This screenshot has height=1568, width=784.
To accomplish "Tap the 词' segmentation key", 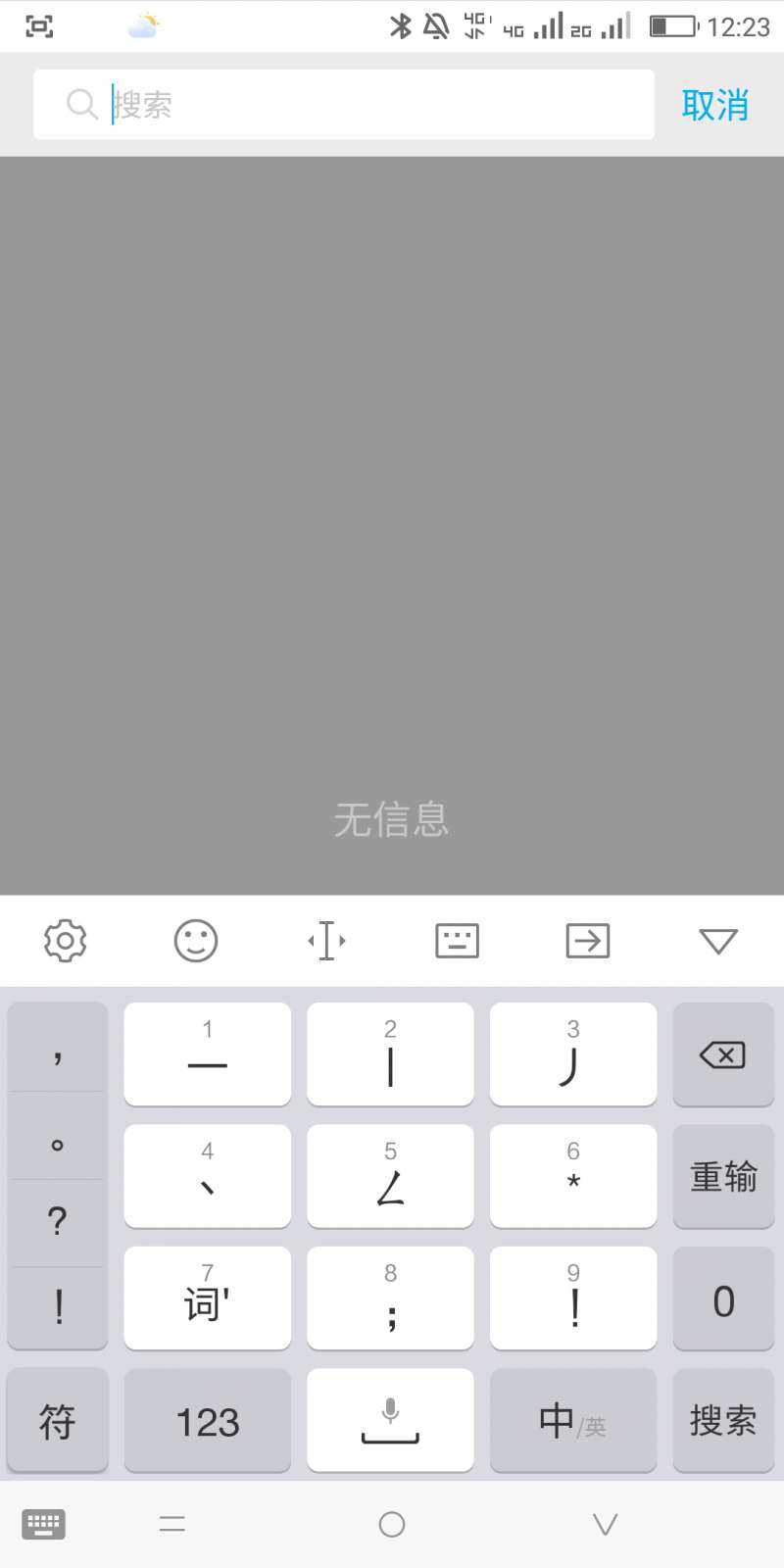I will coord(208,1298).
